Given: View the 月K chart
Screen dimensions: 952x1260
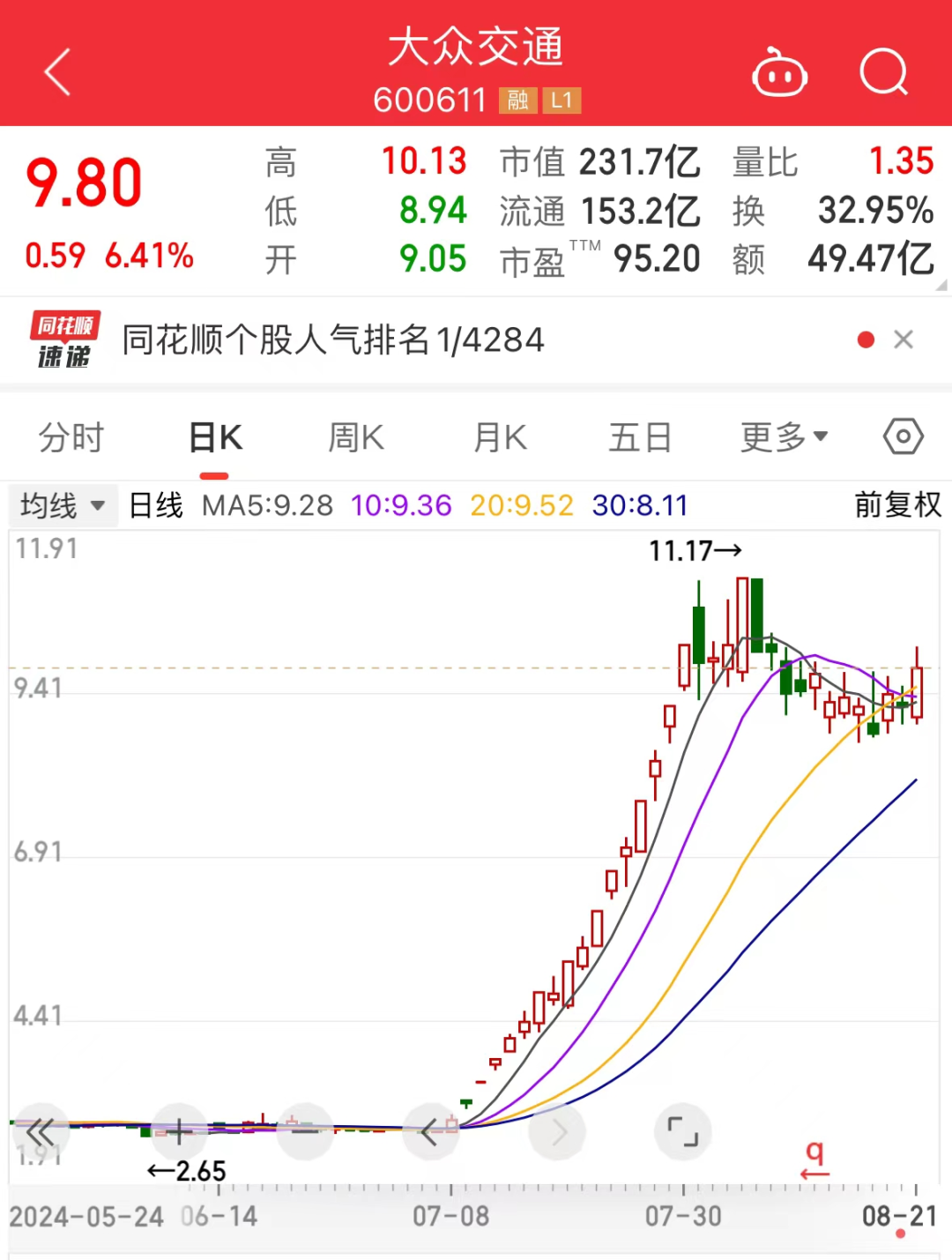Looking at the screenshot, I should point(500,437).
